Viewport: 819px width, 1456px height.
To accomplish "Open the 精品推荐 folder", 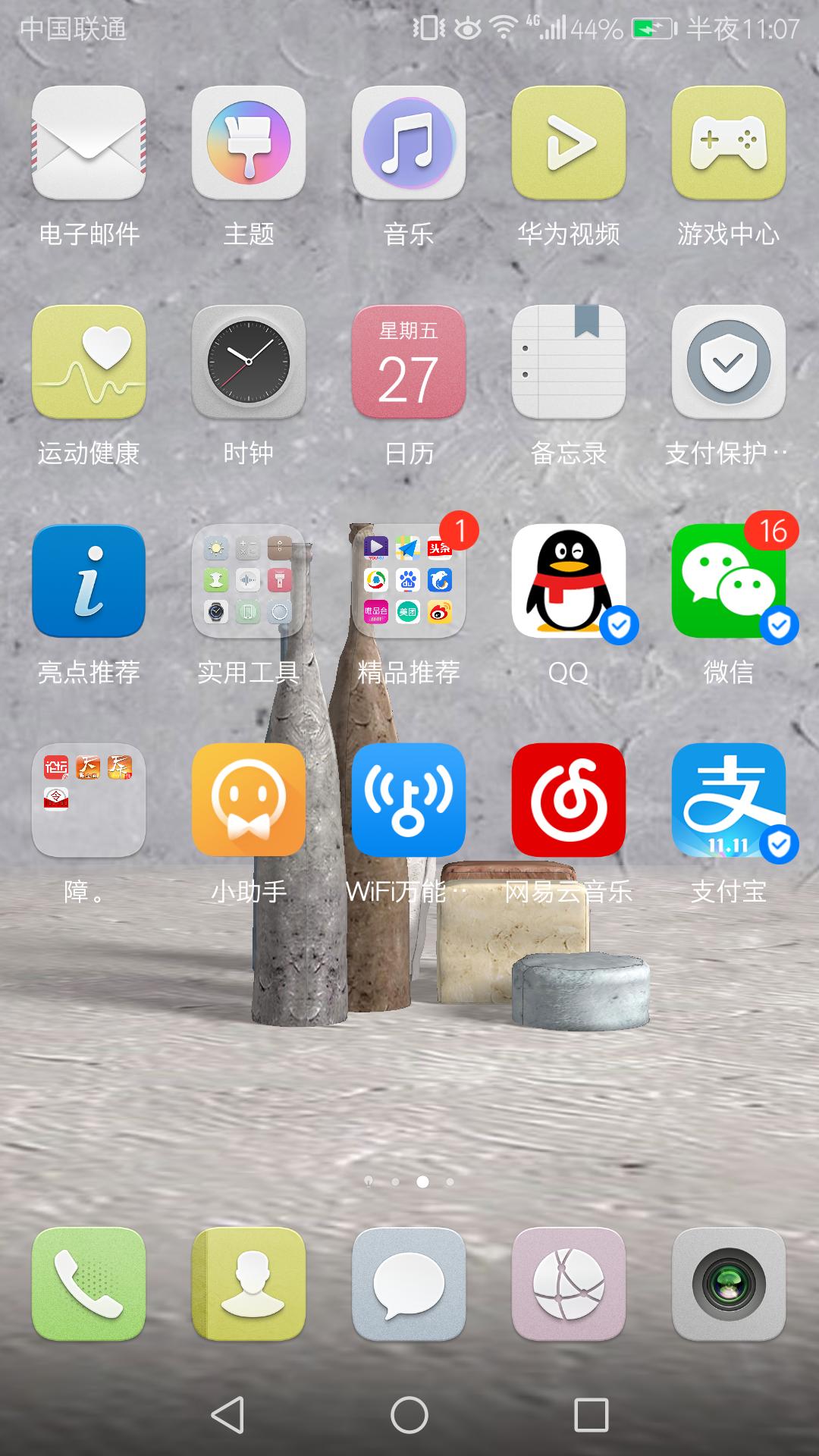I will pos(409,581).
